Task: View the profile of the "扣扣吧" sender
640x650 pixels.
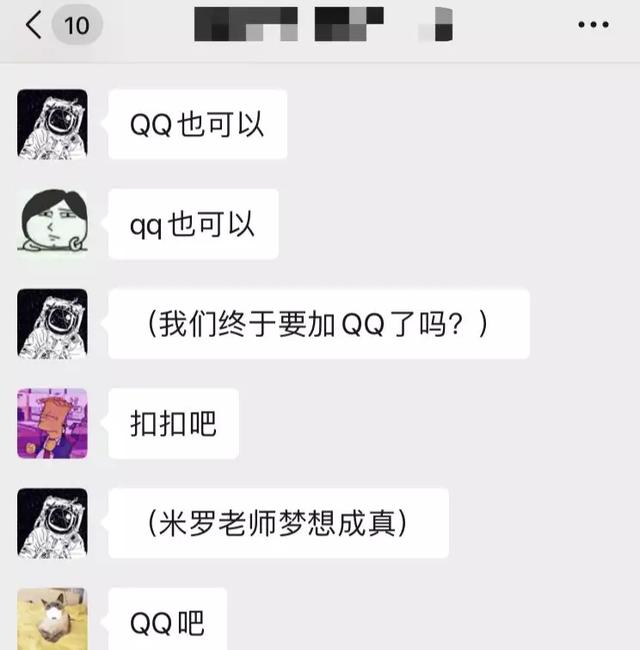Action: tap(52, 423)
